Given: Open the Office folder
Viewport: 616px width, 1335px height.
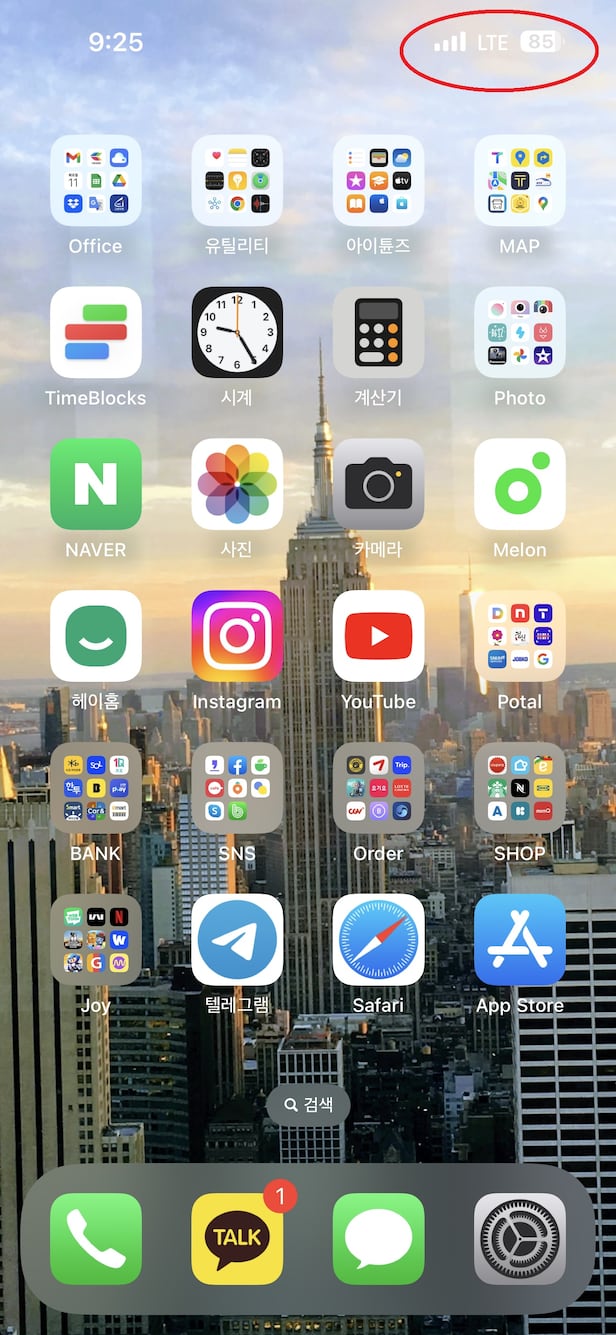Looking at the screenshot, I should [96, 181].
